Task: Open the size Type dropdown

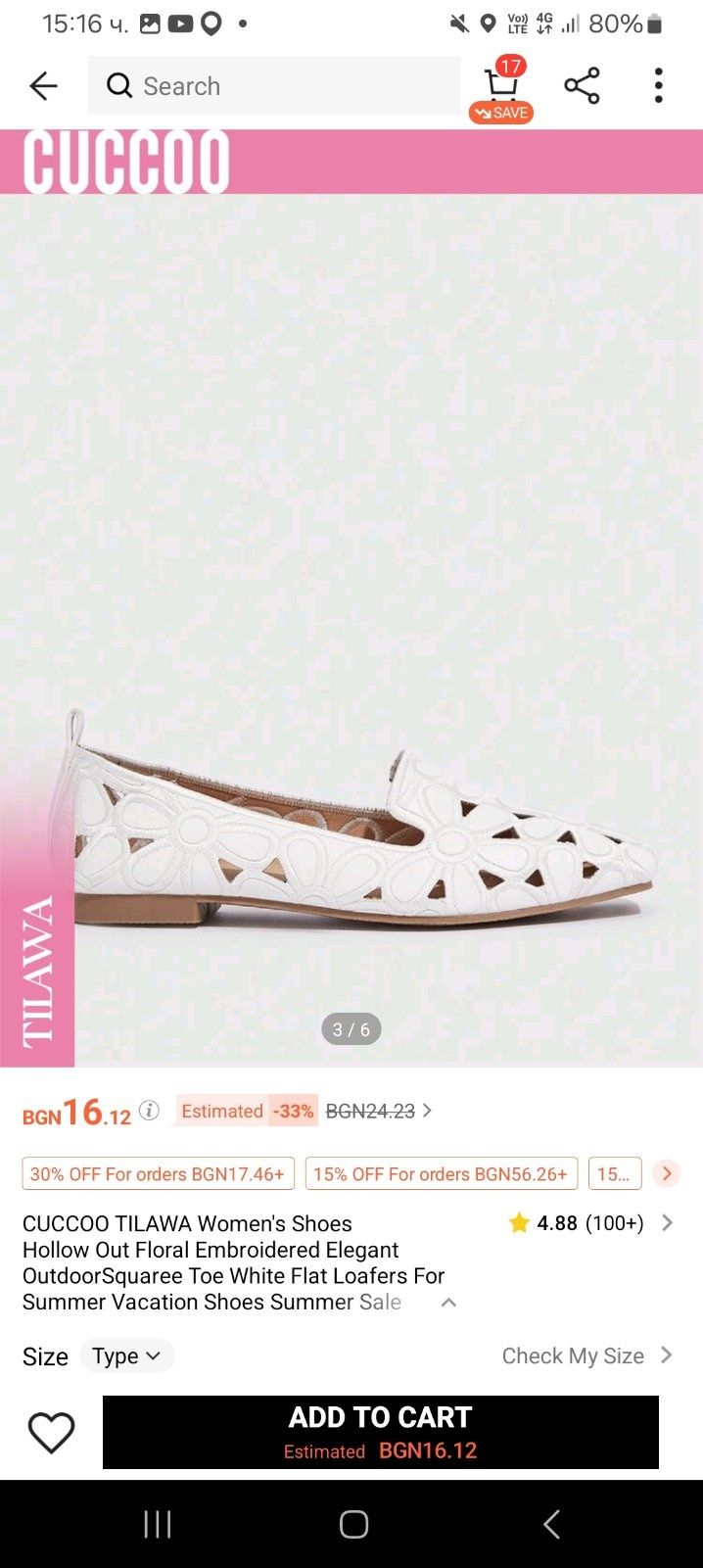Action: [x=126, y=1356]
